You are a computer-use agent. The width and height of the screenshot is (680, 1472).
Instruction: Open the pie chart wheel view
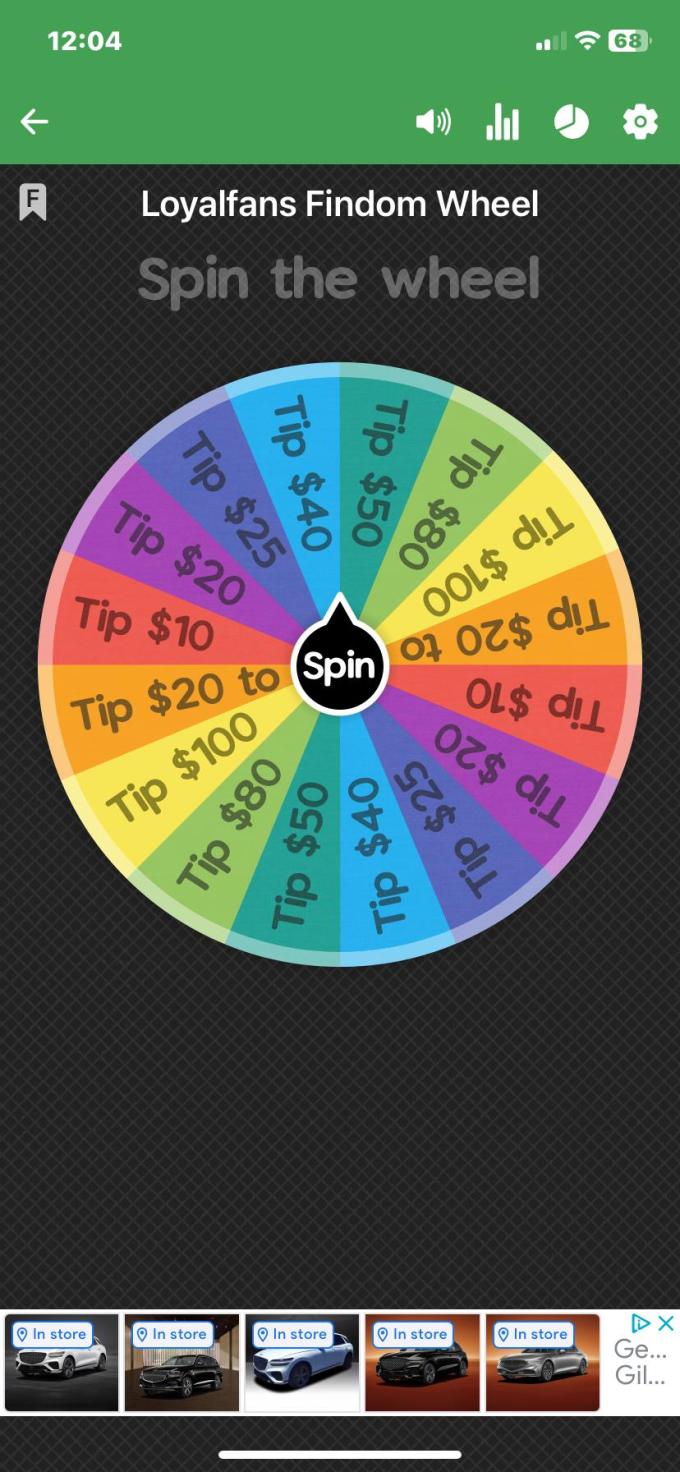click(x=571, y=122)
